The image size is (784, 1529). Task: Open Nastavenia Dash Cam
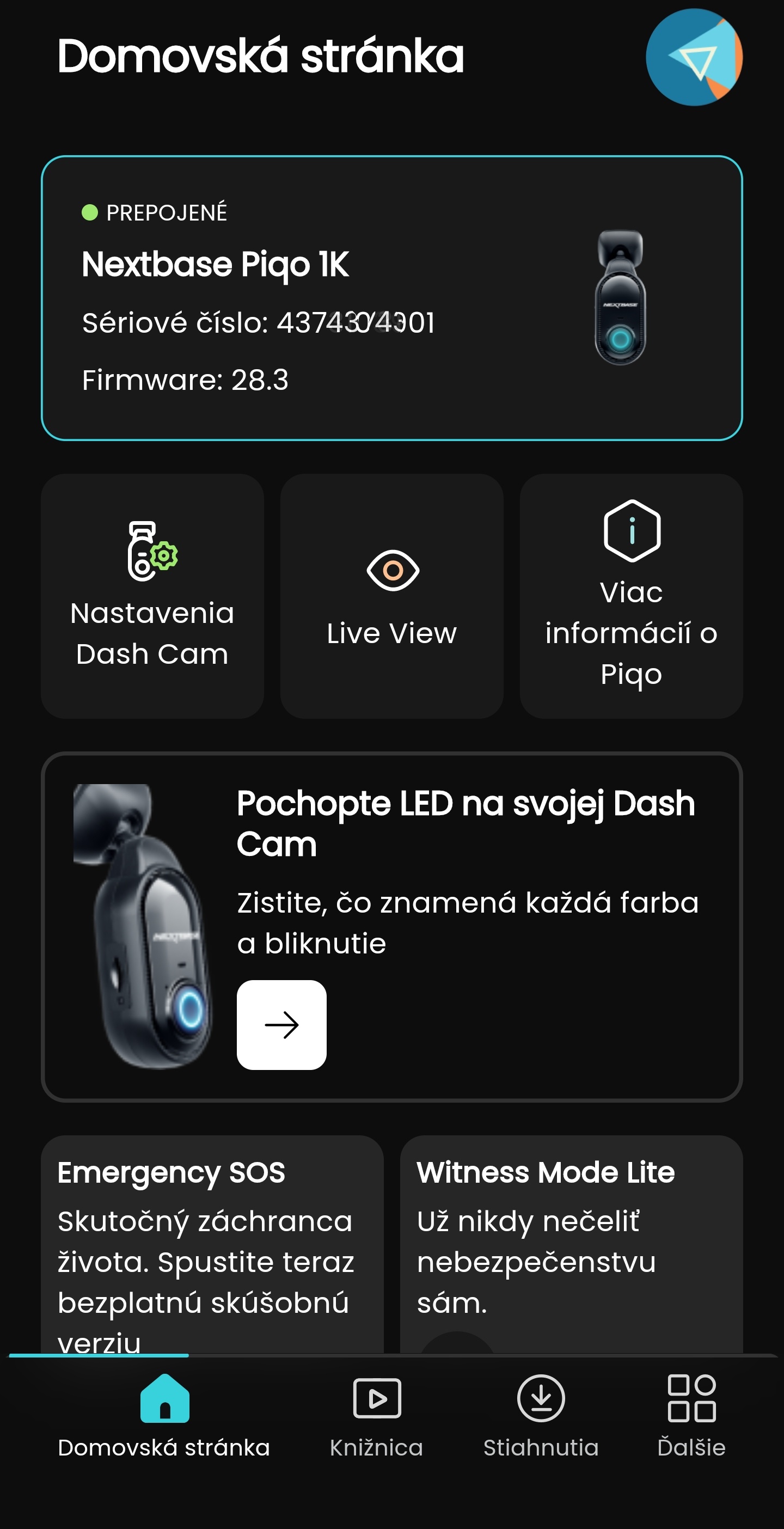click(152, 596)
